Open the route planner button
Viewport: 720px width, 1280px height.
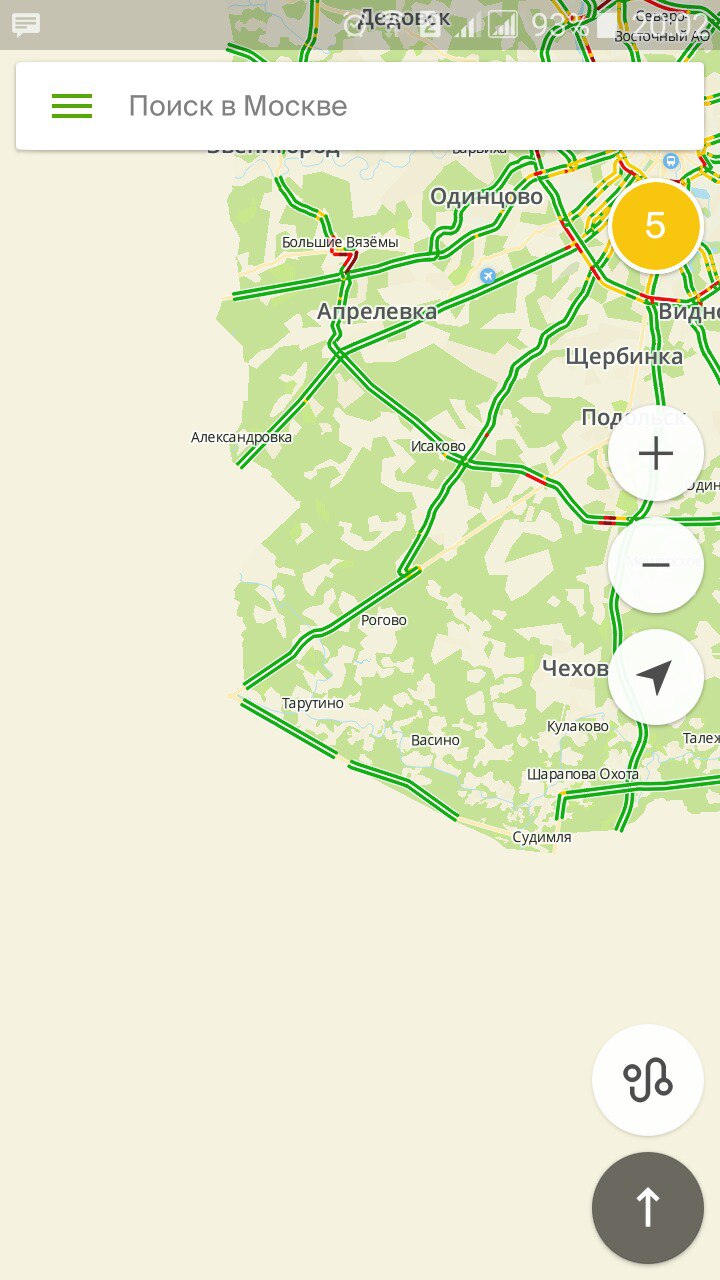click(648, 1080)
